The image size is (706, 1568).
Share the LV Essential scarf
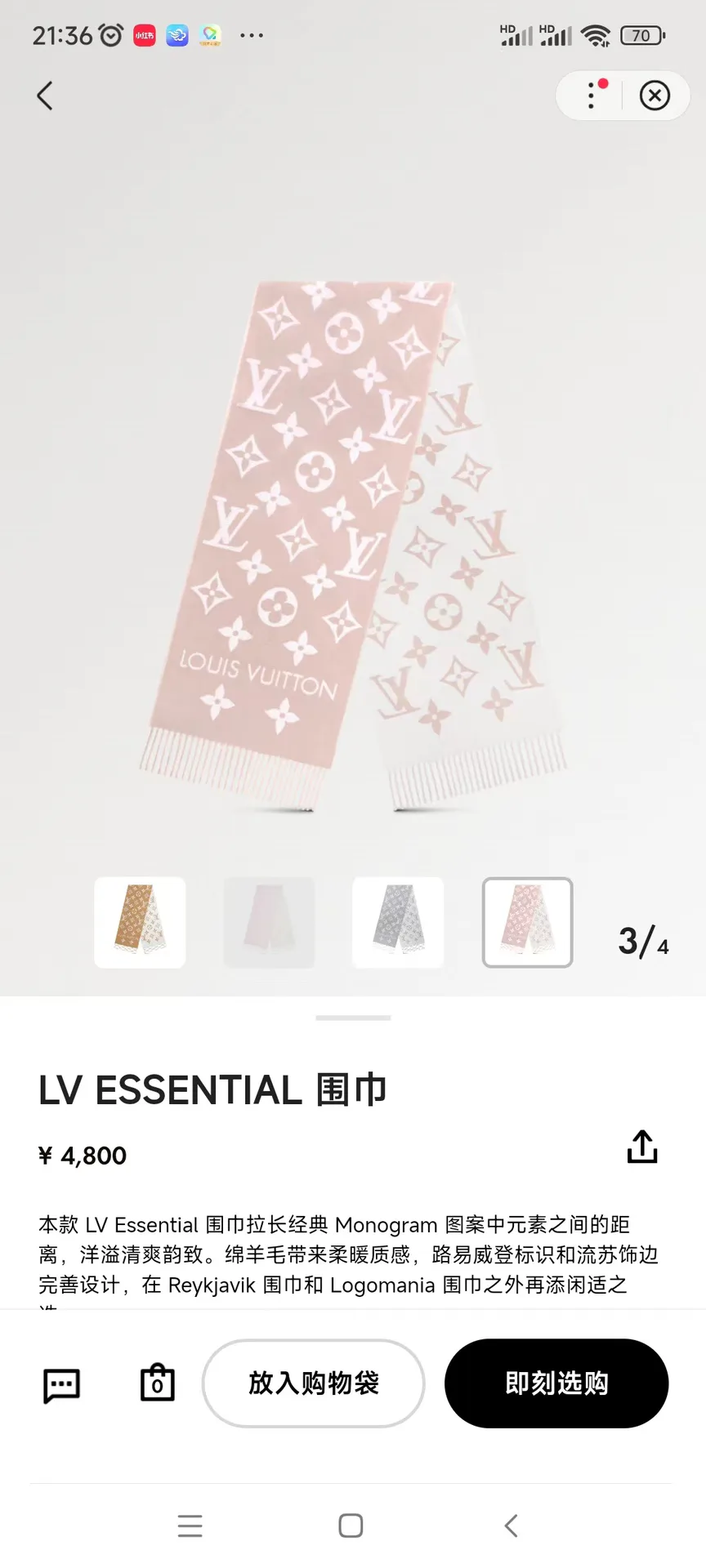coord(642,1147)
